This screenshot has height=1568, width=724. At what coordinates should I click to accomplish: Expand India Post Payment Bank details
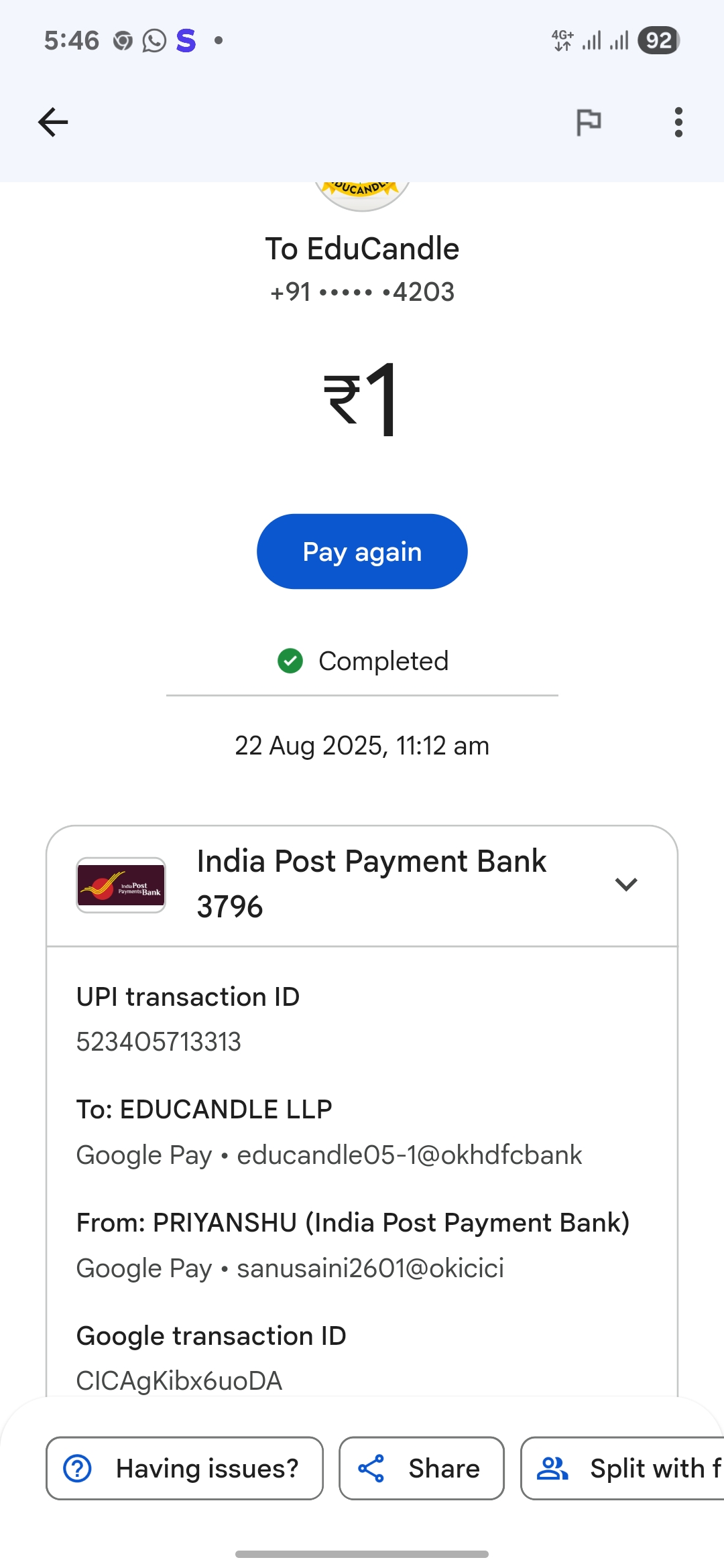625,885
